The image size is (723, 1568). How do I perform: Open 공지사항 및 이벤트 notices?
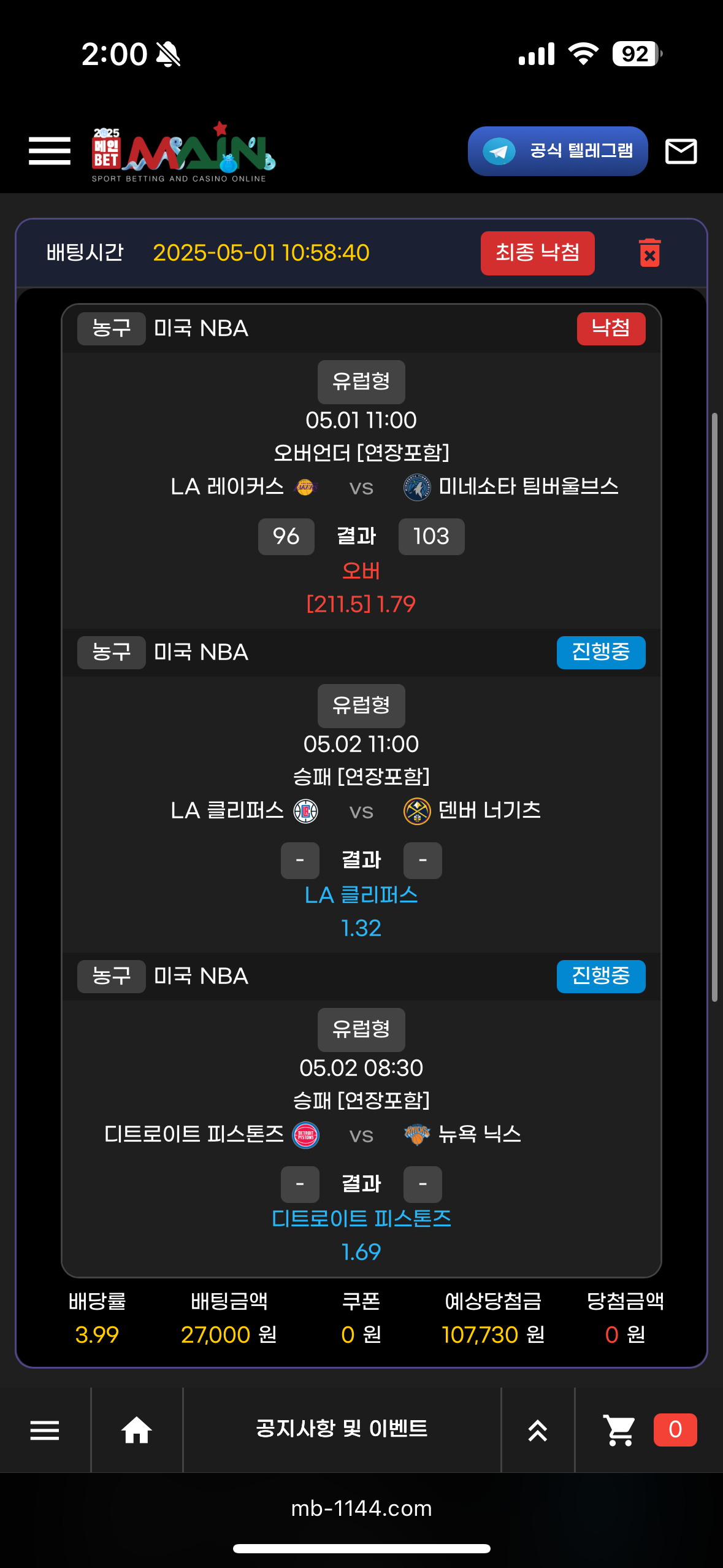342,1429
